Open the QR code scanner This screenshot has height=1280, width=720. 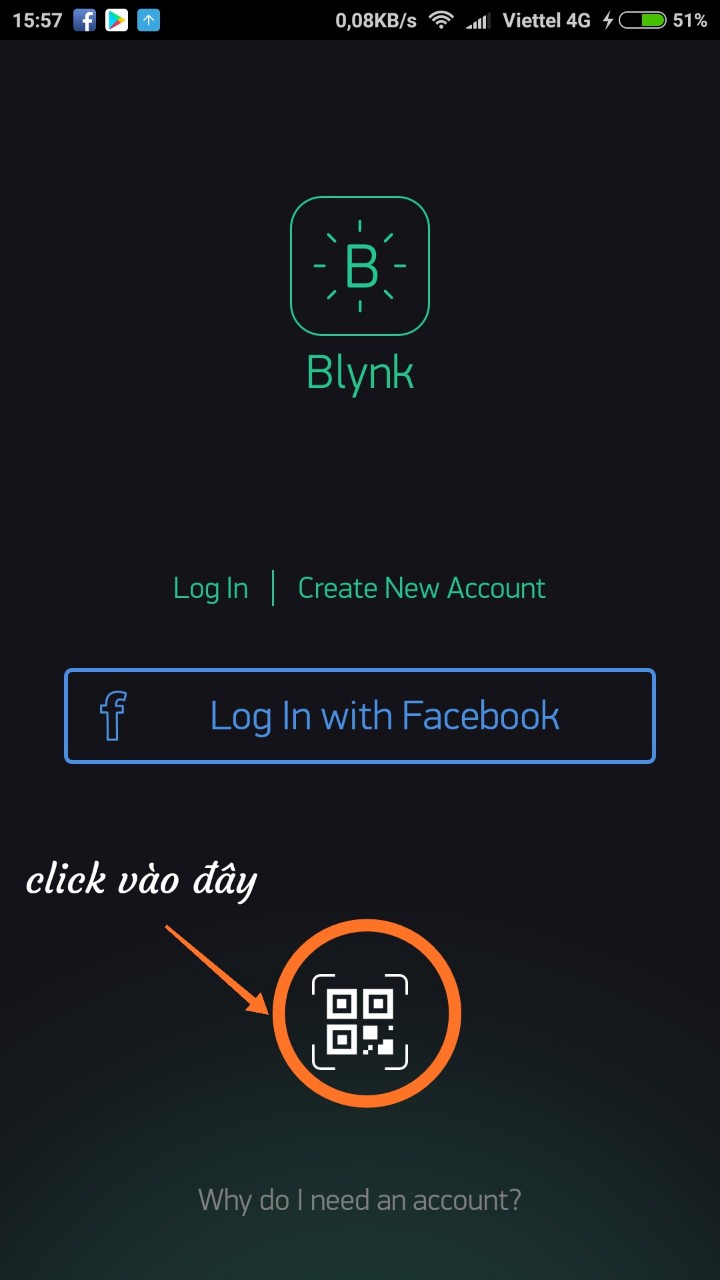click(x=360, y=1020)
